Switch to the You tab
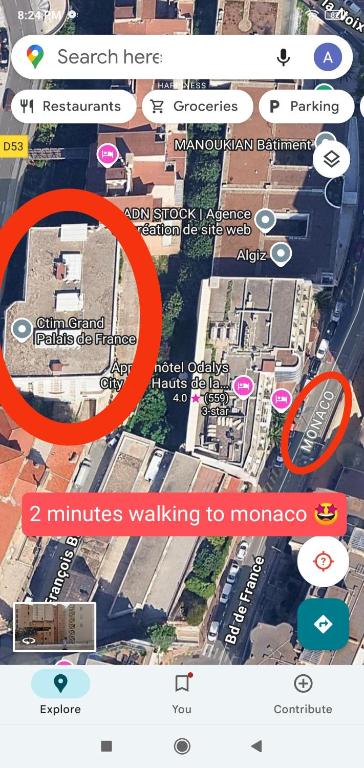The image size is (364, 768). (182, 694)
